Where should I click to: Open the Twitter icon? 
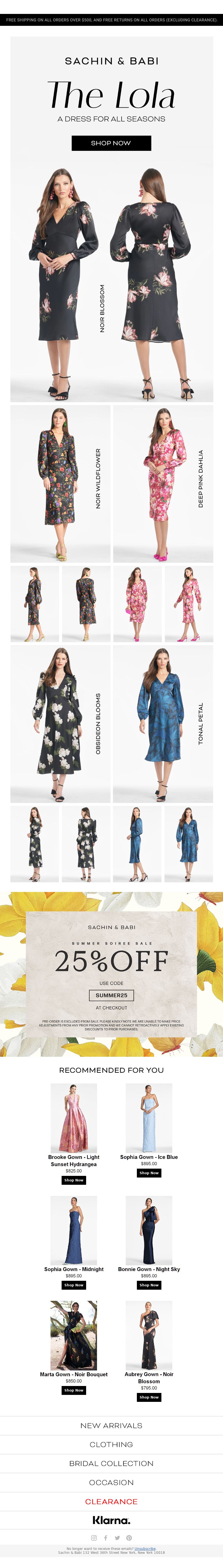pos(117,1538)
